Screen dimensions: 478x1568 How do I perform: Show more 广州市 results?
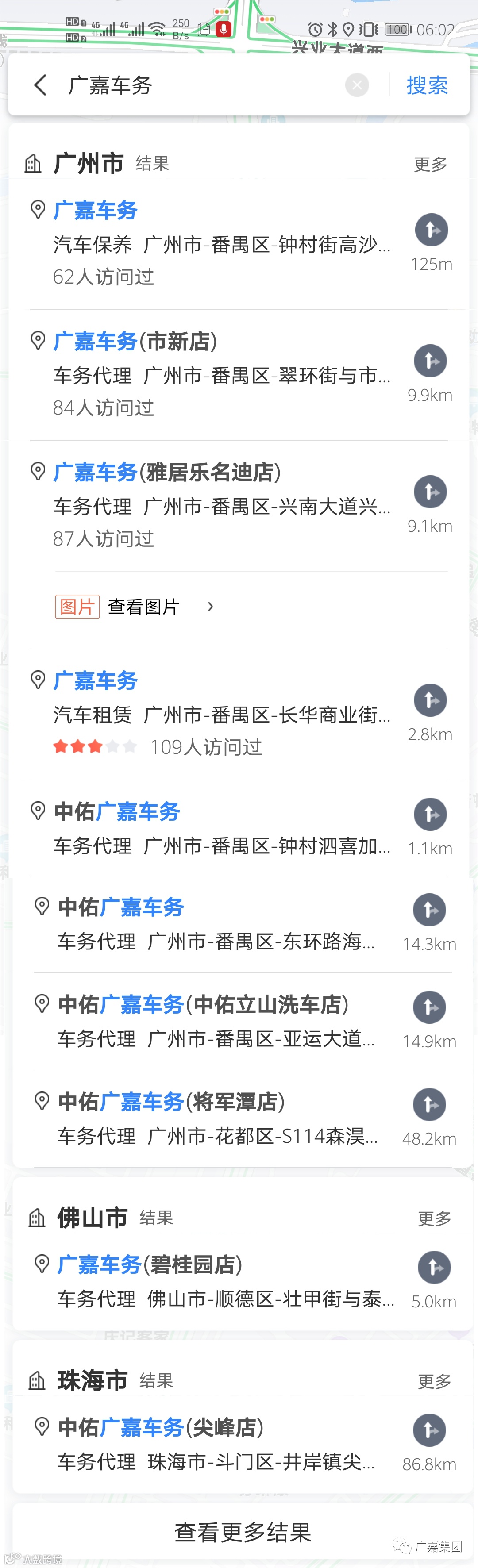pyautogui.click(x=430, y=164)
